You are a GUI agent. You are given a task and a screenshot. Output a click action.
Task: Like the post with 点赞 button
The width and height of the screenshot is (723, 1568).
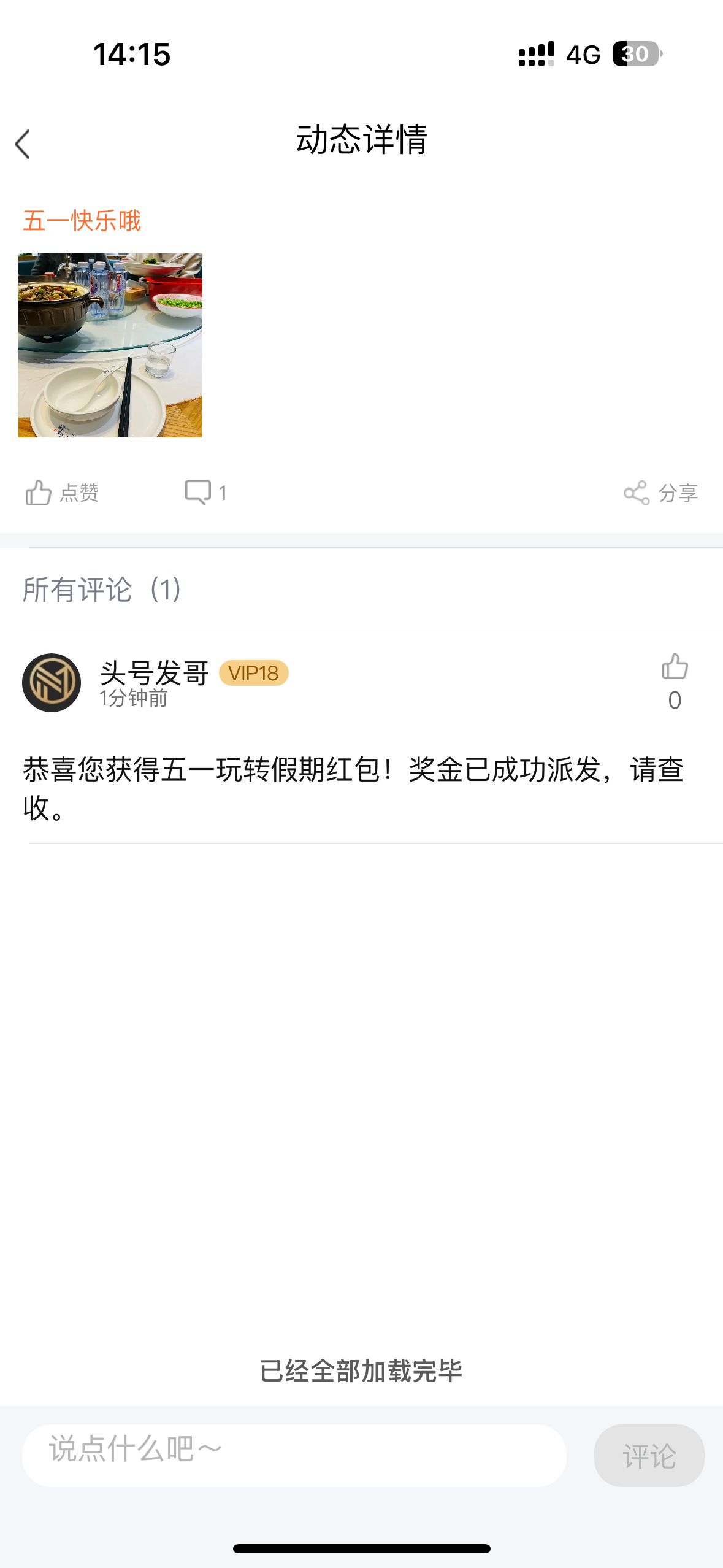pyautogui.click(x=62, y=493)
